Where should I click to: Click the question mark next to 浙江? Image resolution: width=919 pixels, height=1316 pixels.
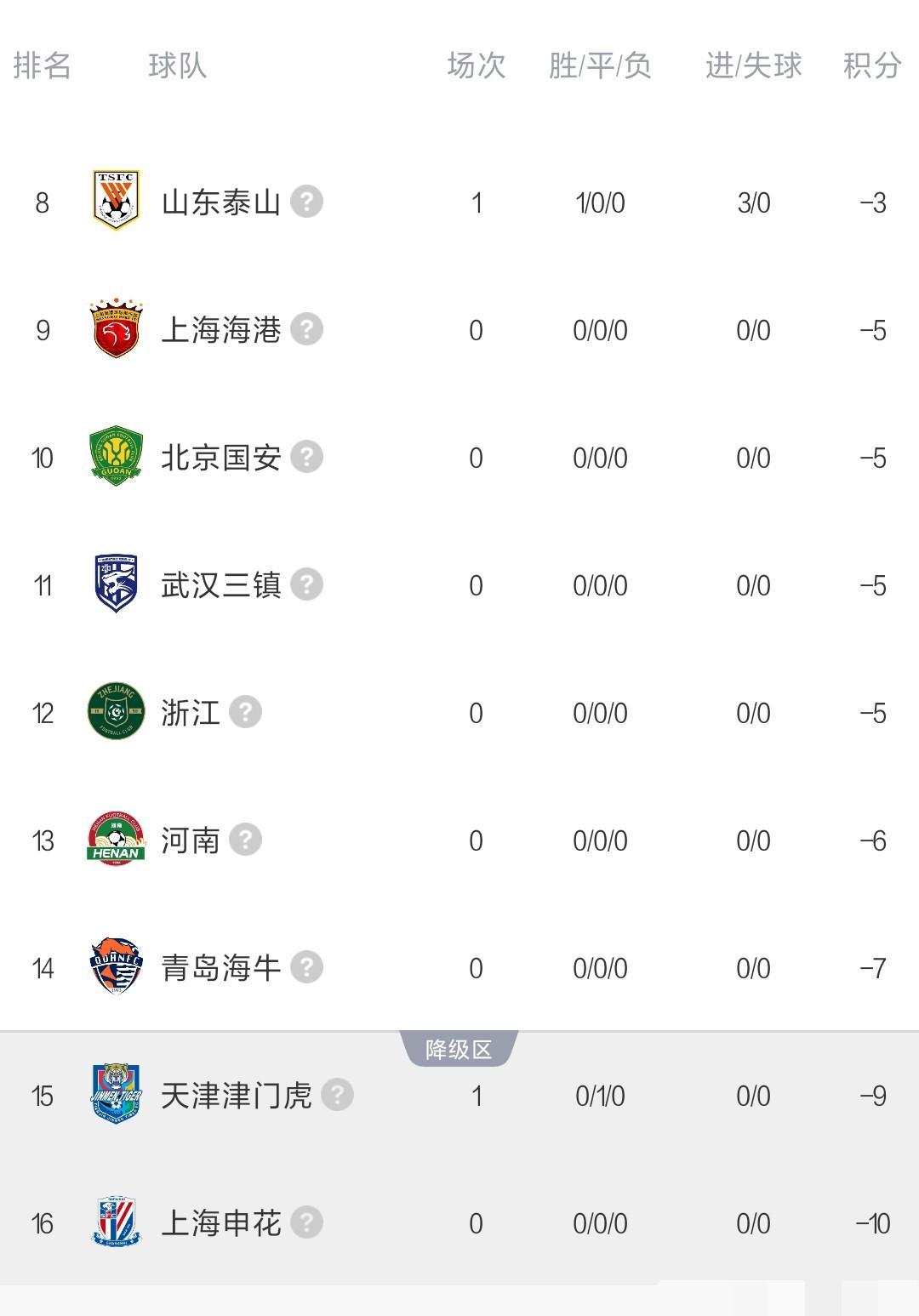[245, 713]
